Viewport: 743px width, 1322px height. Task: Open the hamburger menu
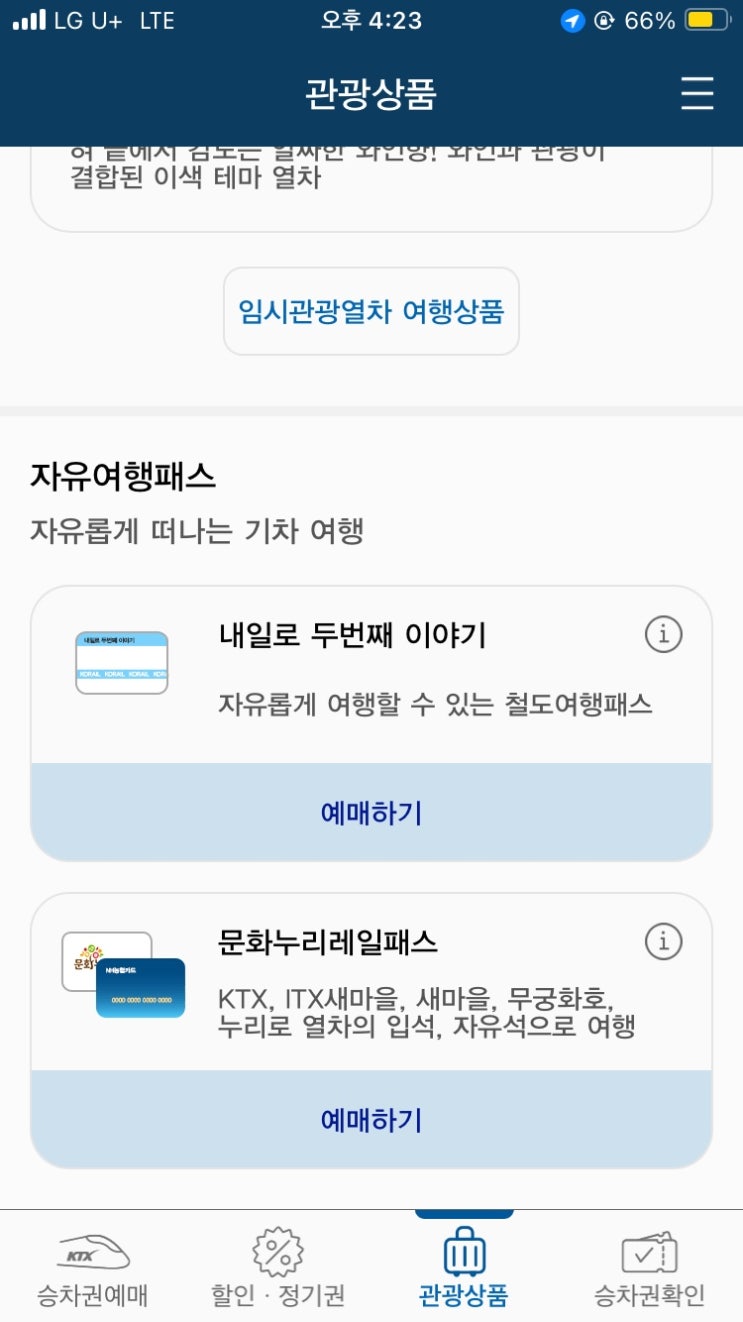coord(697,93)
